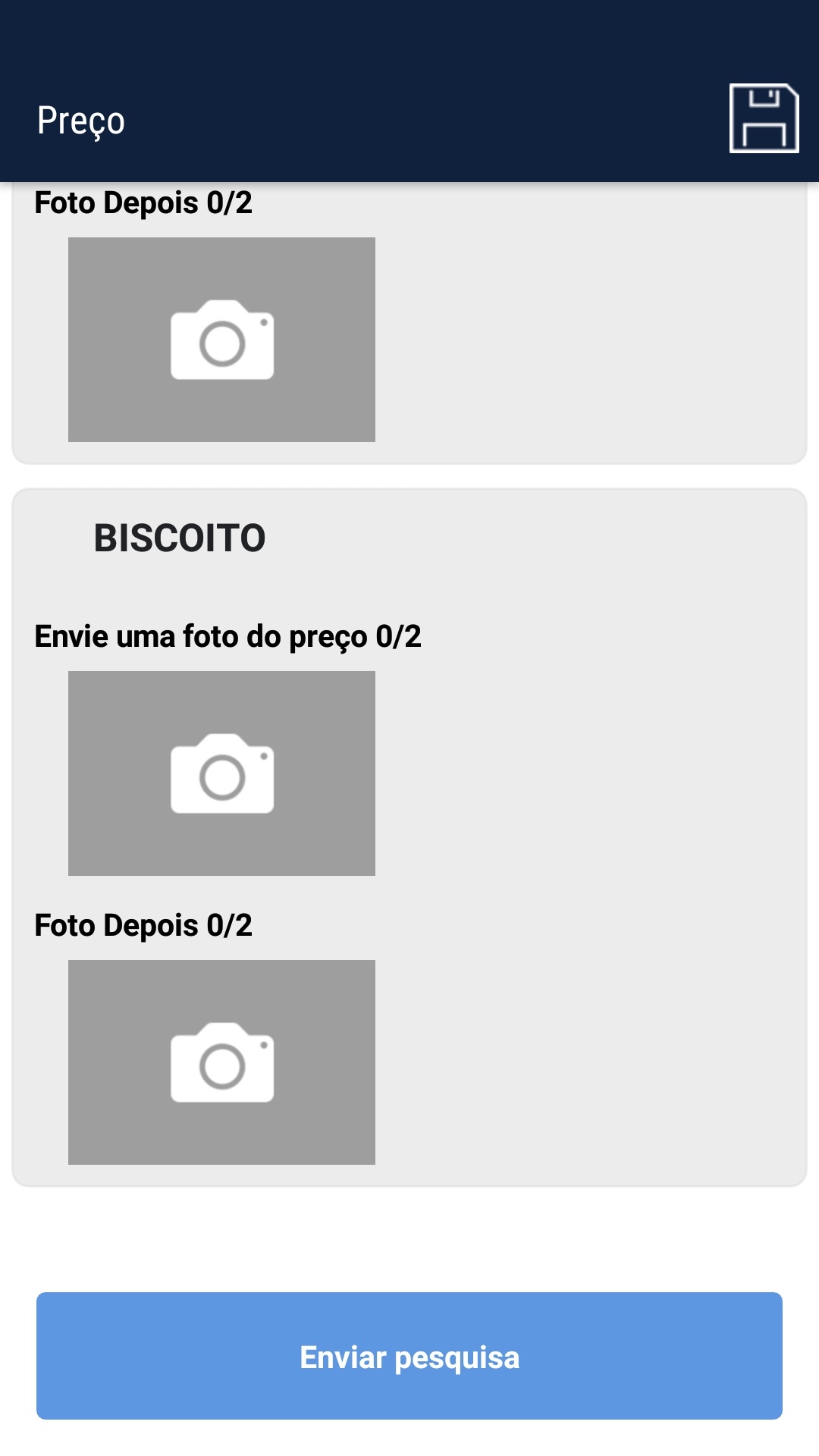This screenshot has height=1456, width=819.
Task: Add a Foto Depois photo above the BISCOITO section
Action: [221, 340]
